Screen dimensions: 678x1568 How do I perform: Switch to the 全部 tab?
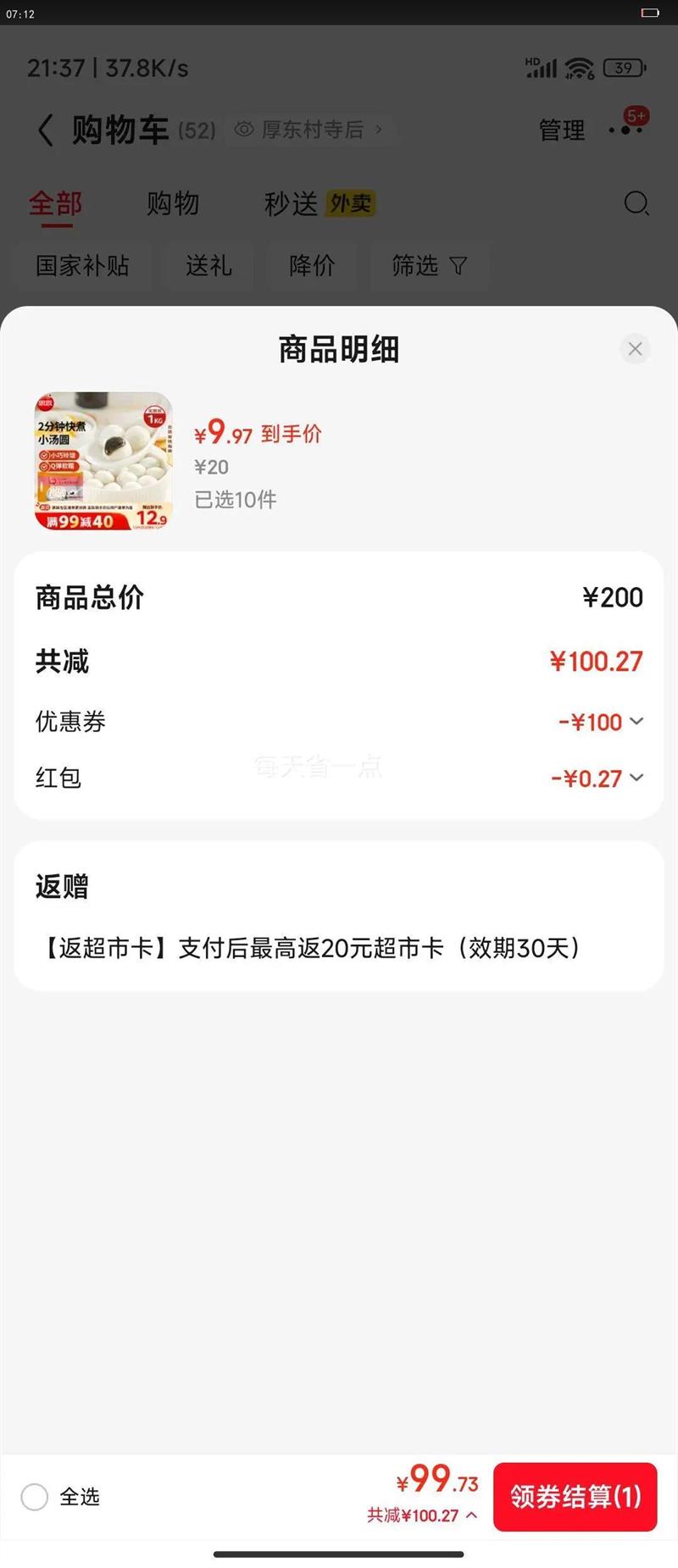point(55,203)
